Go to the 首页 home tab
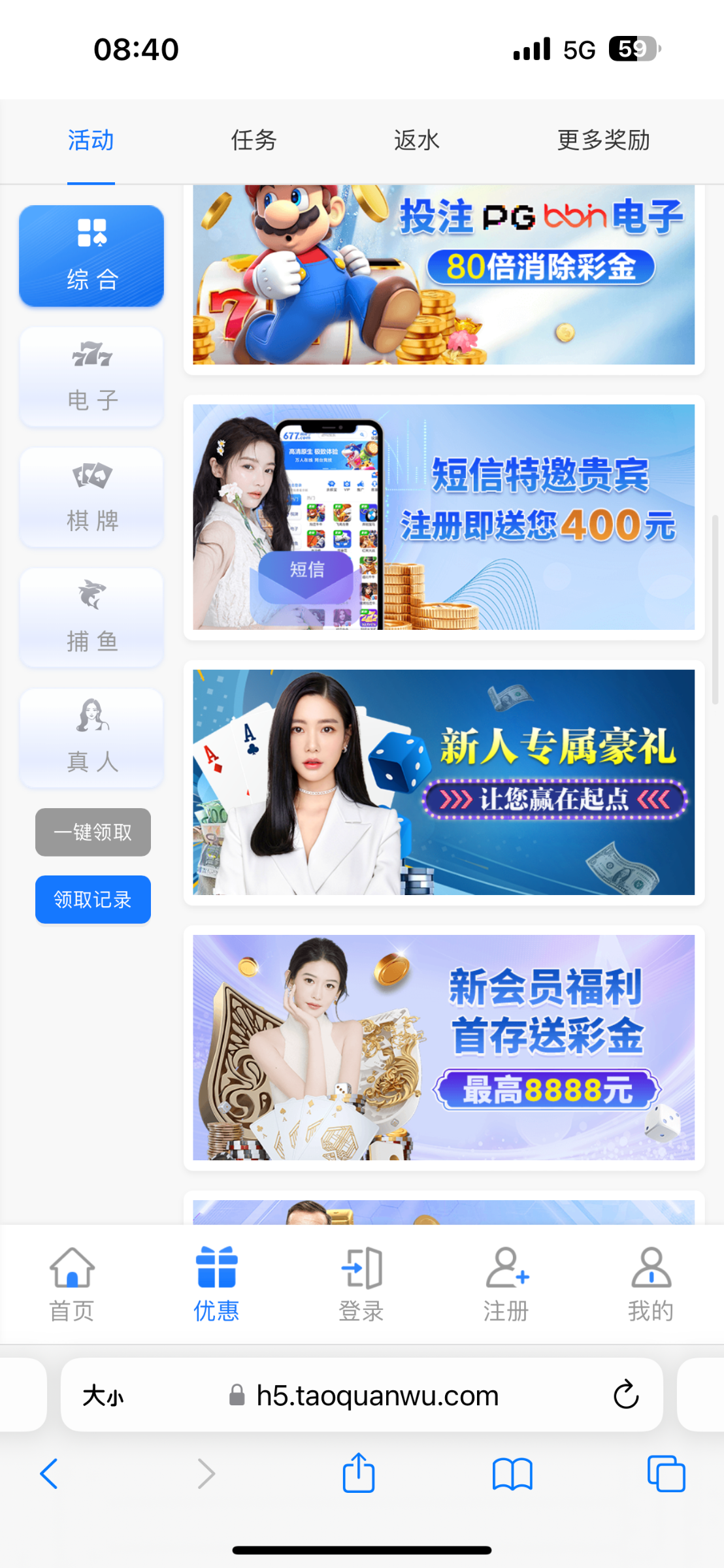 point(72,1284)
